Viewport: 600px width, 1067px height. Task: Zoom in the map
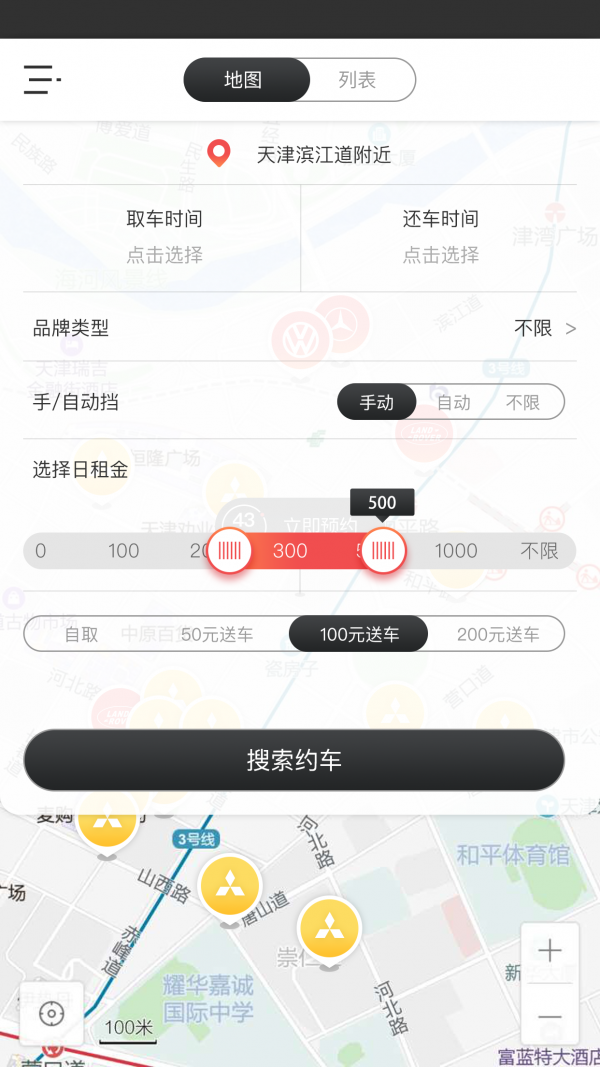pos(549,951)
